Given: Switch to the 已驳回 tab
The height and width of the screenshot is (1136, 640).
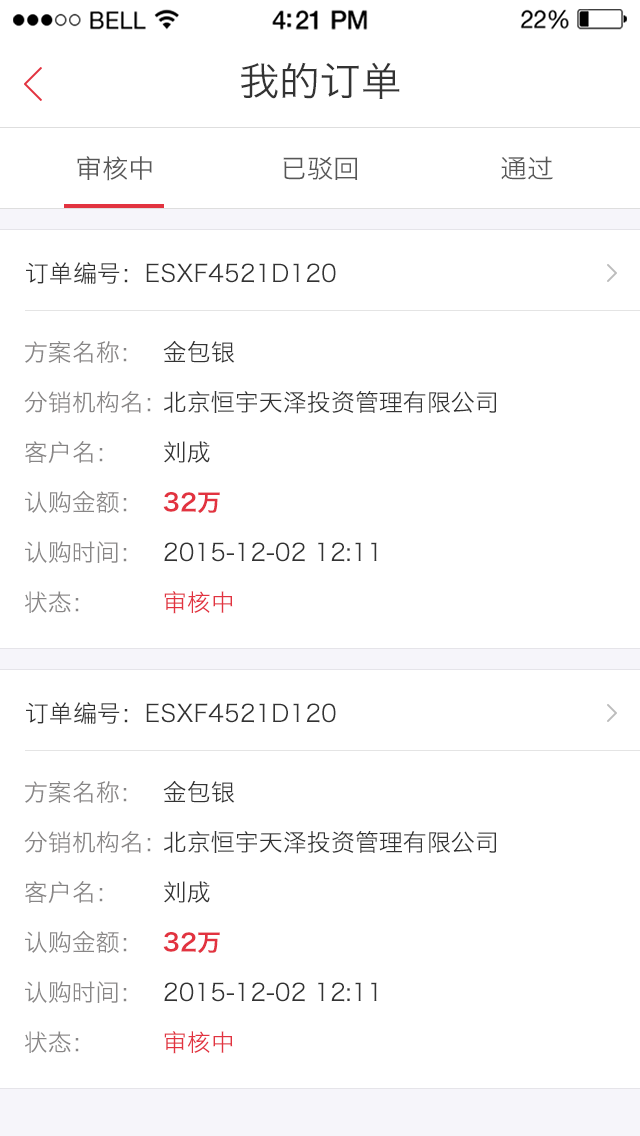Looking at the screenshot, I should (x=320, y=169).
